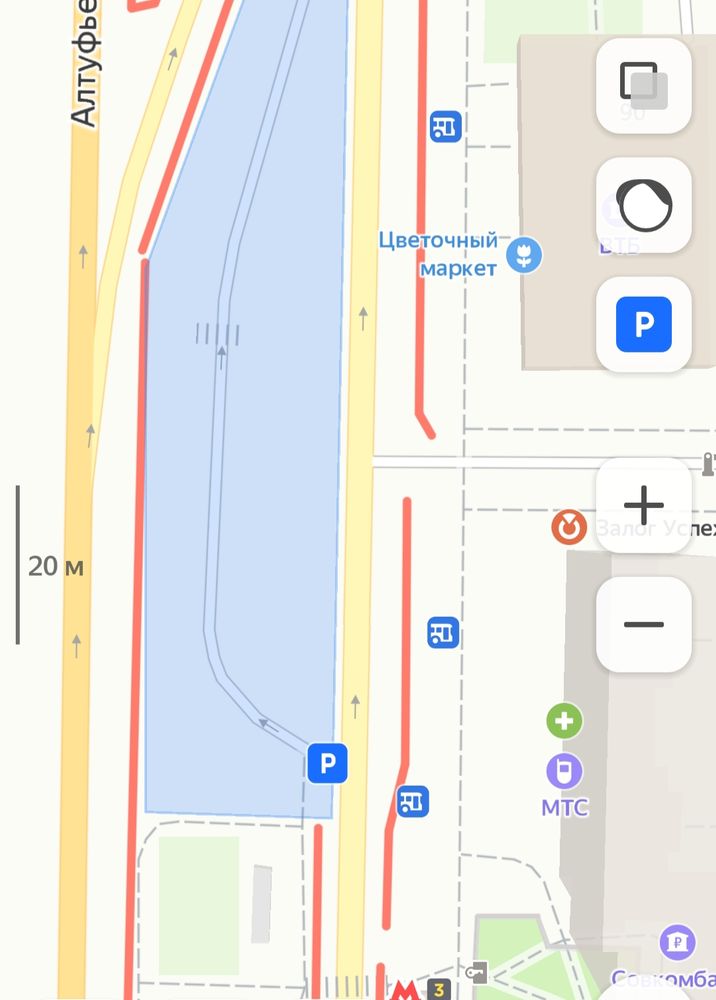
Task: Tap the round map mode button
Action: (643, 205)
